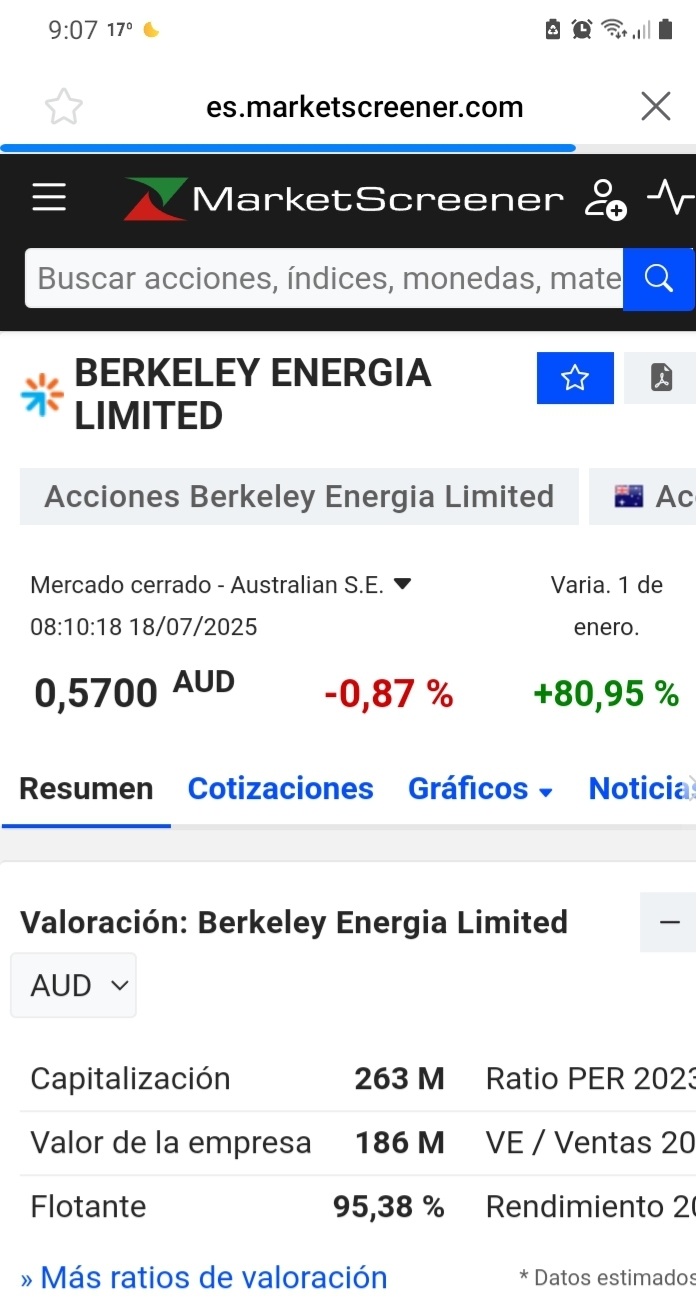Collapse the Valoración section with minus button
696x1315 pixels.
[x=668, y=921]
